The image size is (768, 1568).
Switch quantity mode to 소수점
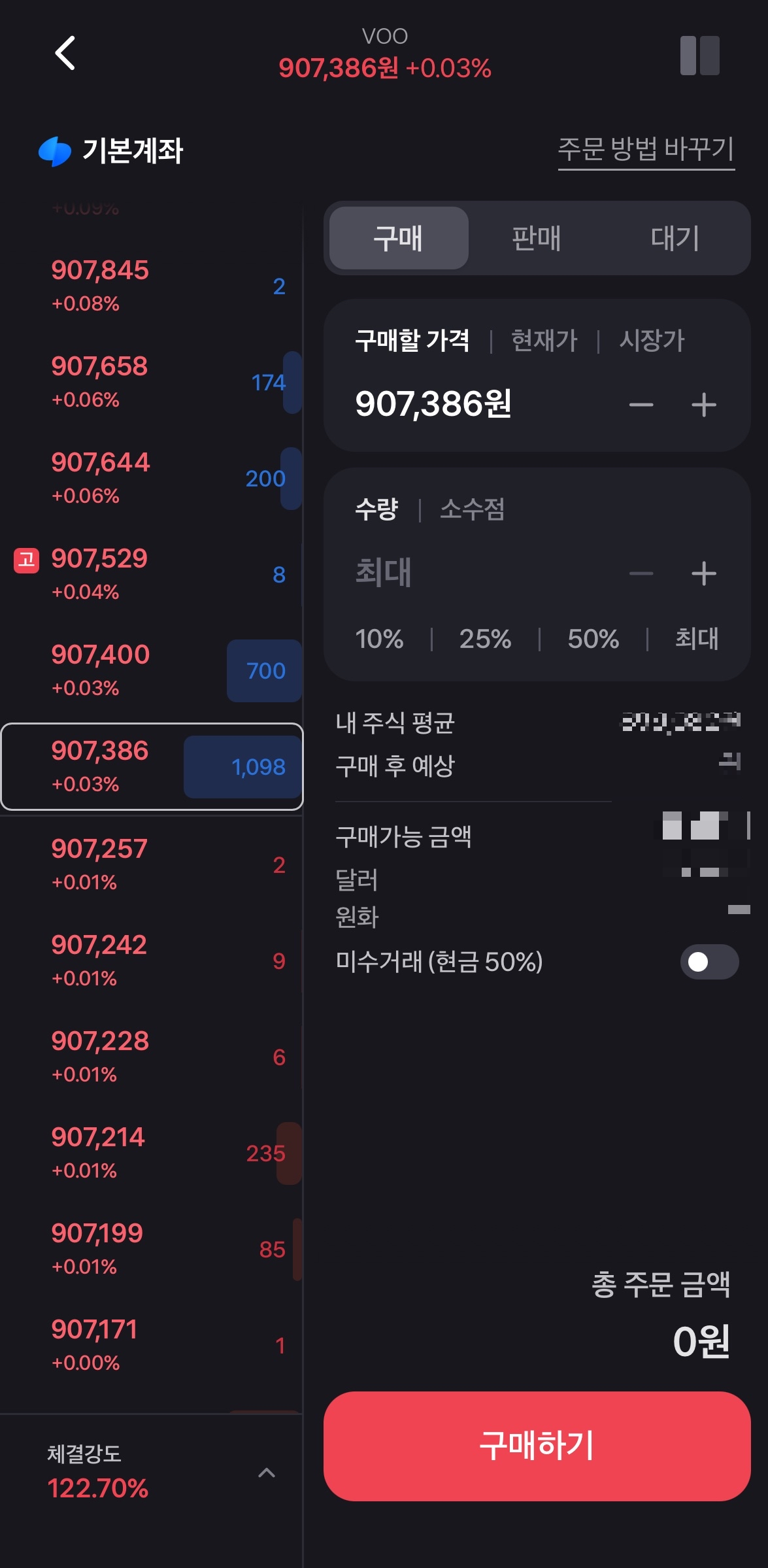point(472,511)
